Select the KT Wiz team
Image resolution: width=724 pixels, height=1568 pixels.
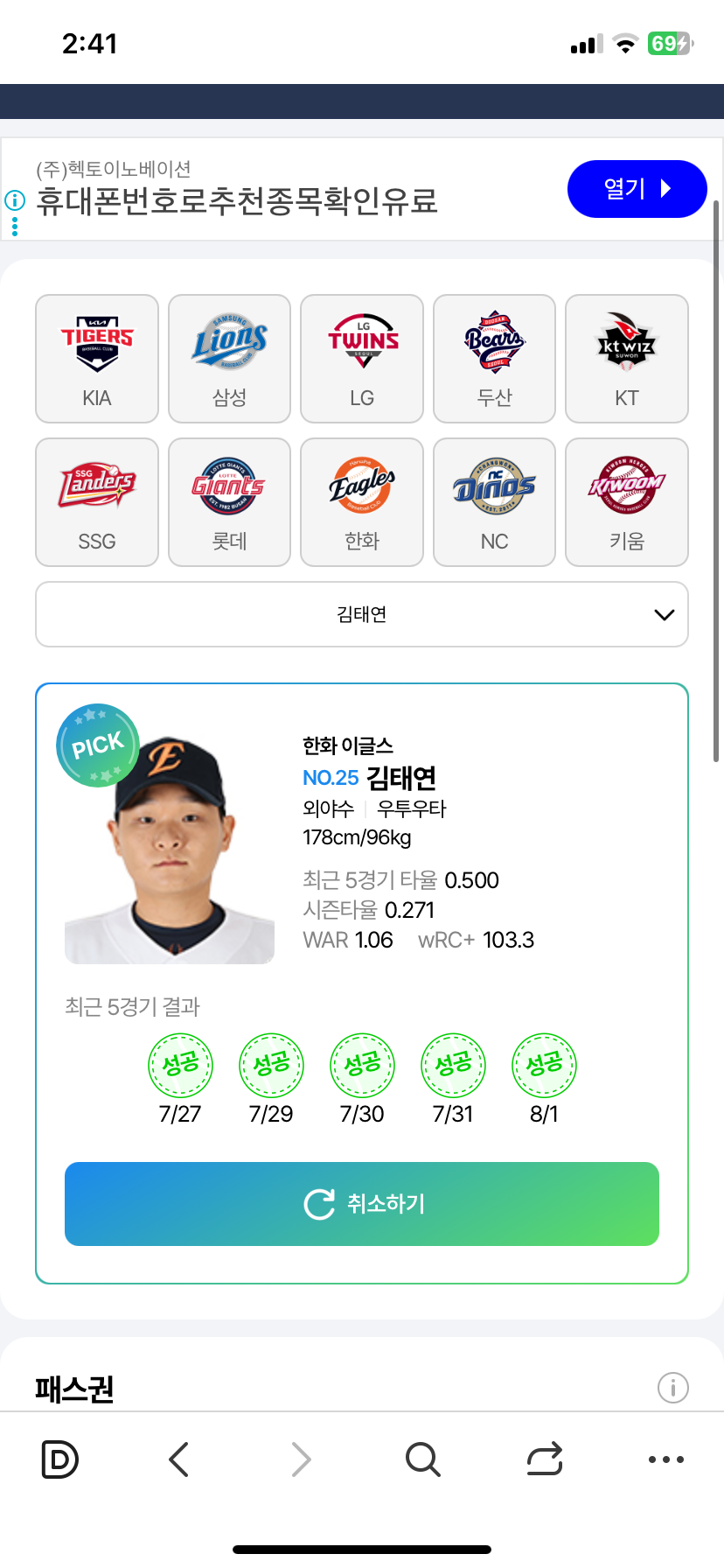tap(626, 359)
